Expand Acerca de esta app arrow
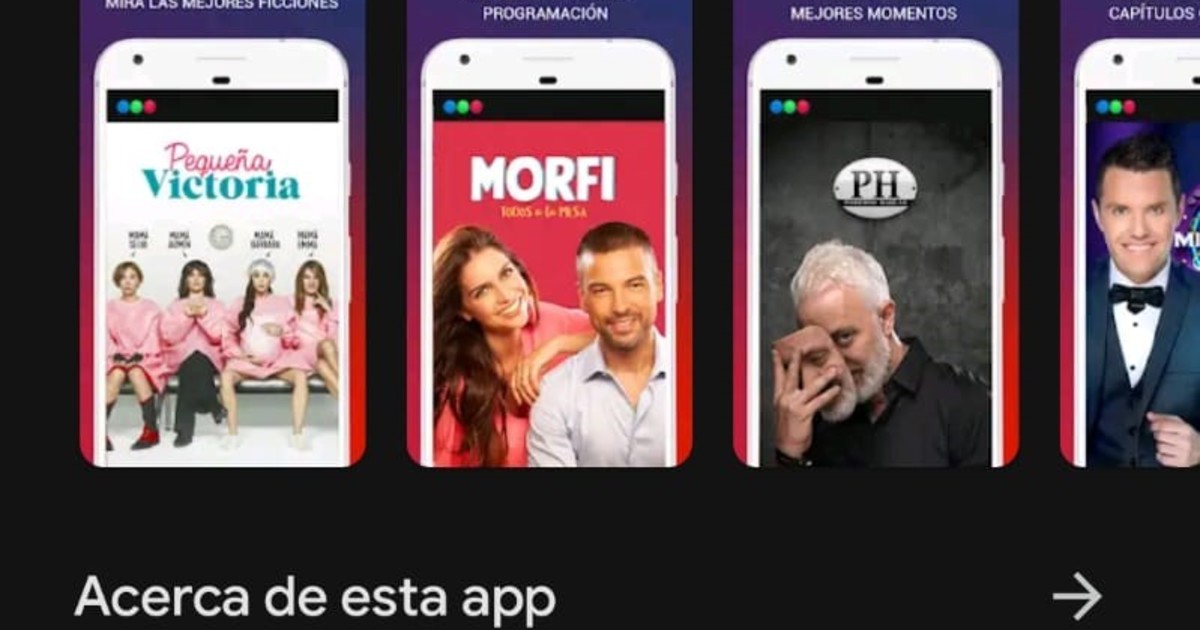The width and height of the screenshot is (1200, 630). (1077, 597)
